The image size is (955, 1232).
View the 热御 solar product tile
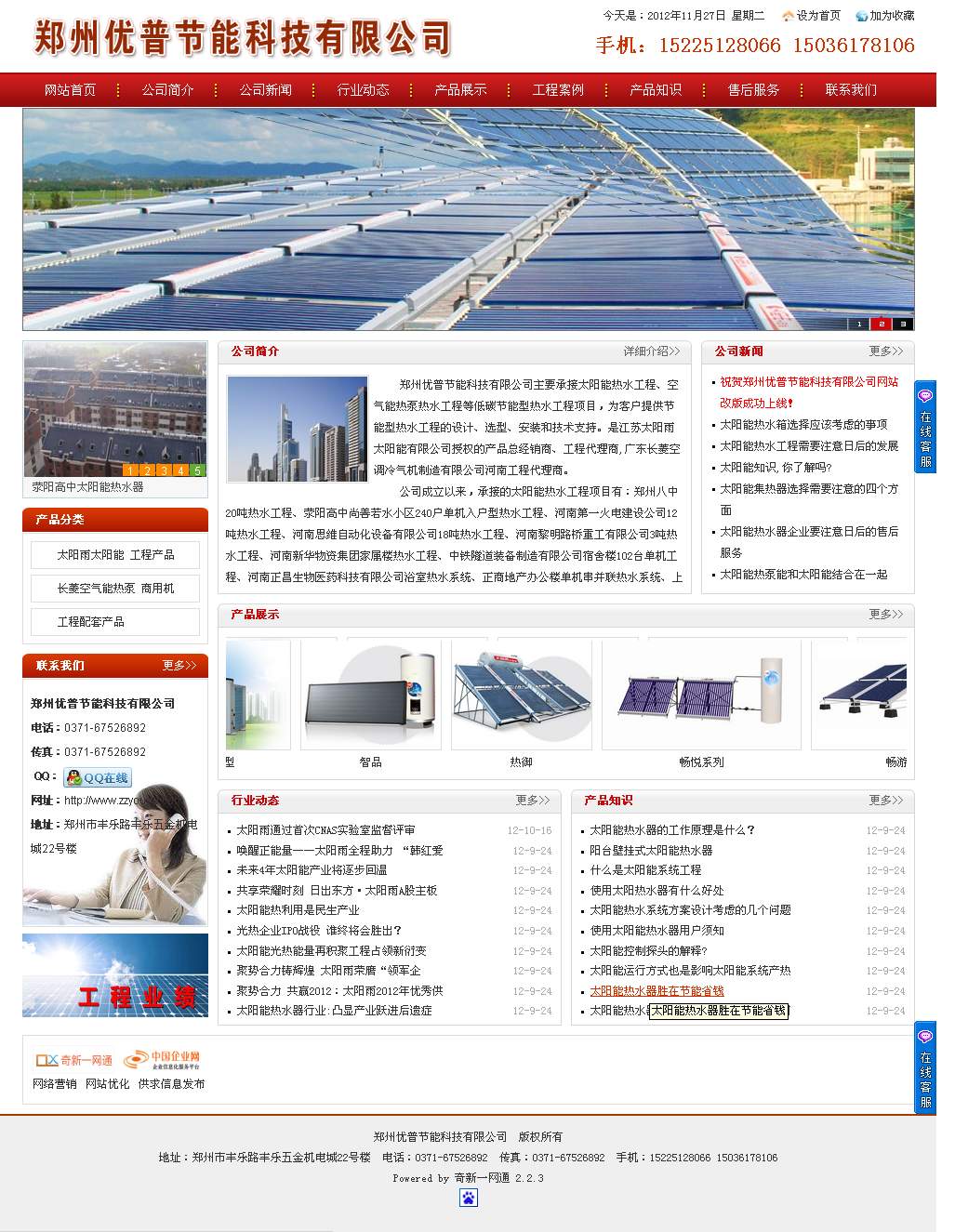(521, 695)
